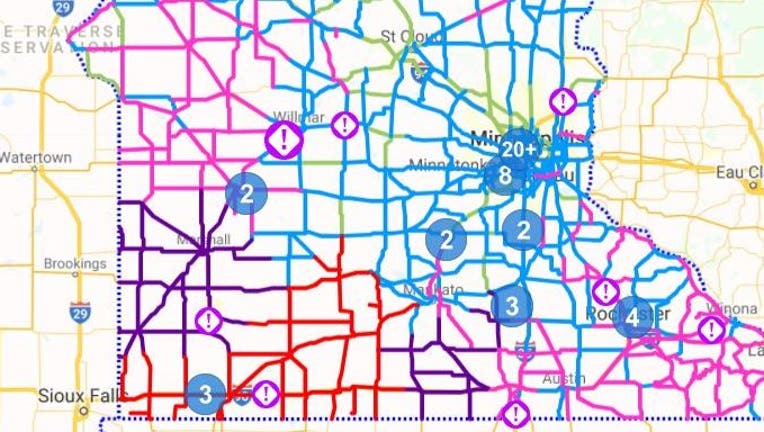Image resolution: width=764 pixels, height=432 pixels.
Task: View the alert marker south of Austin
Action: (x=514, y=412)
